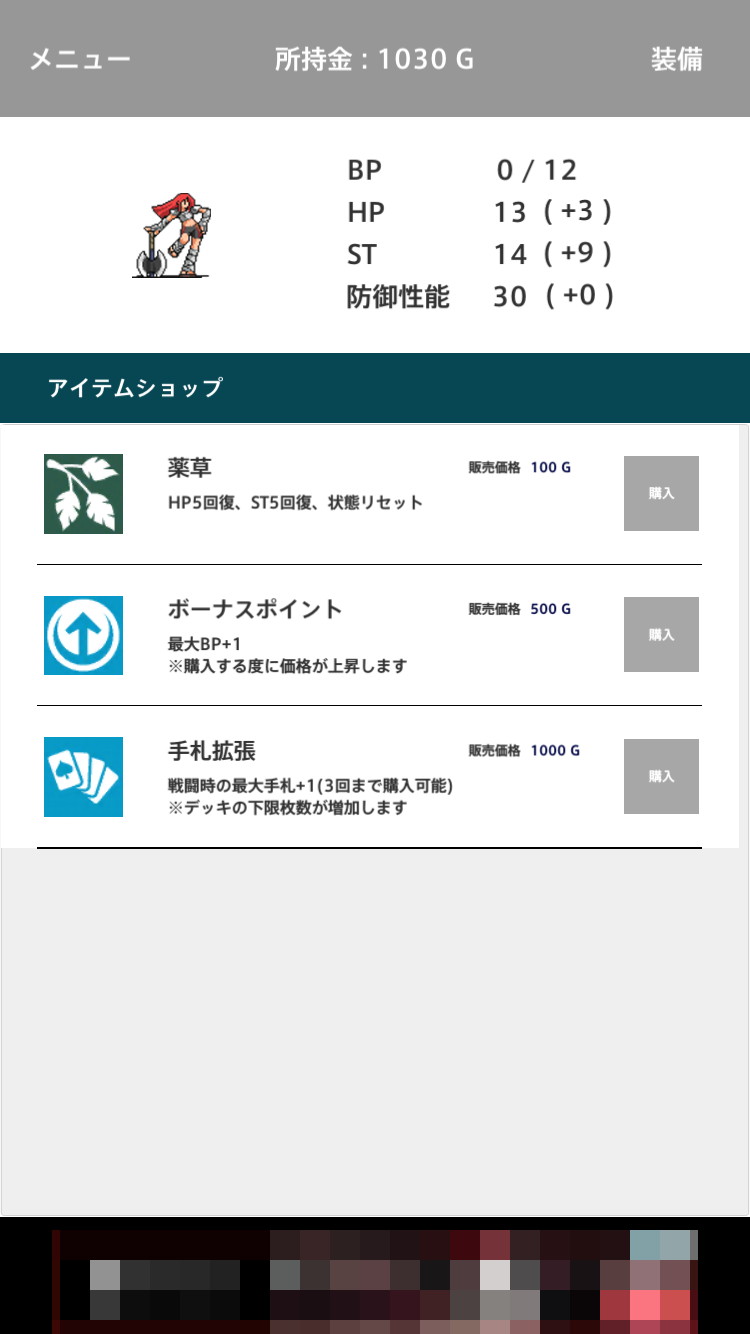The width and height of the screenshot is (750, 1334).
Task: Tap 購入 for 手札拡張
Action: [661, 776]
